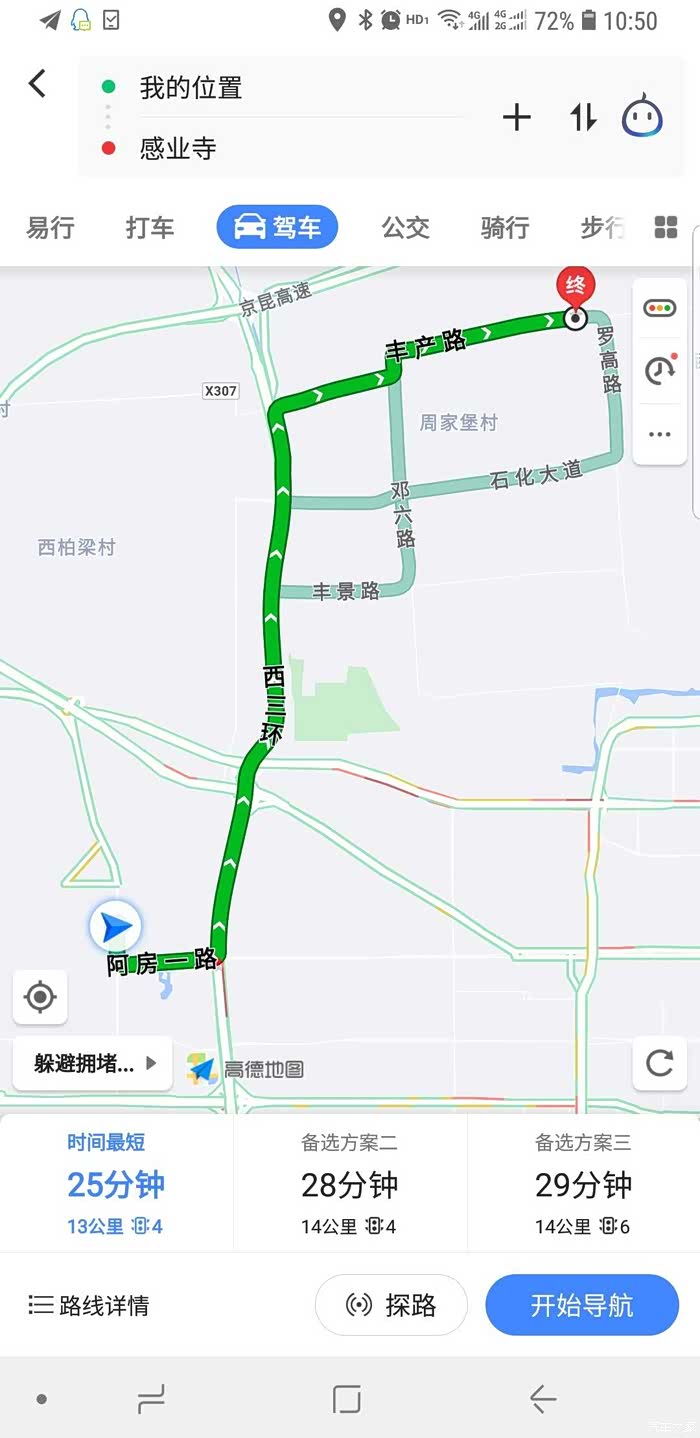Viewport: 700px width, 1438px height.
Task: Open the voice assistant robot icon
Action: pyautogui.click(x=642, y=118)
